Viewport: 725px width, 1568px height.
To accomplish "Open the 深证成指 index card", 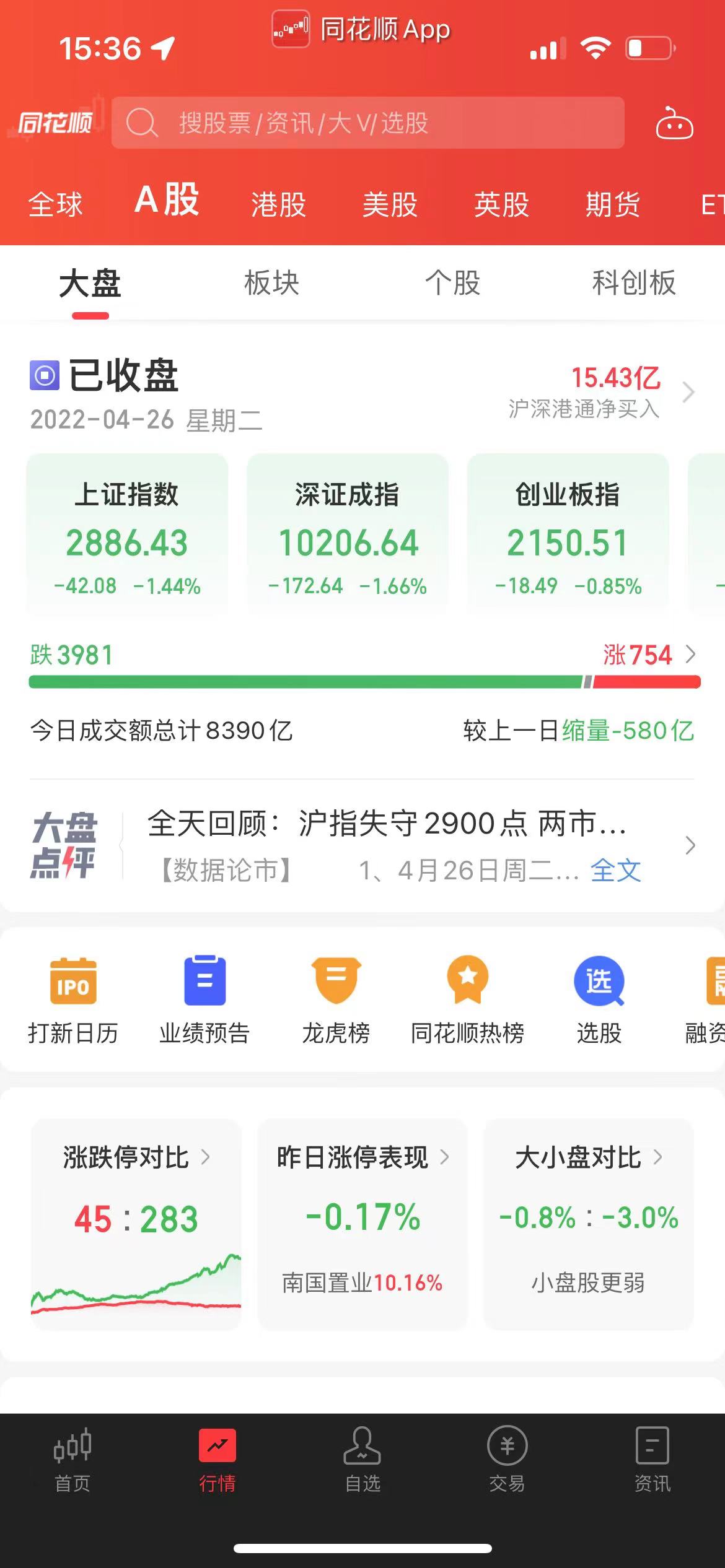I will 348,535.
